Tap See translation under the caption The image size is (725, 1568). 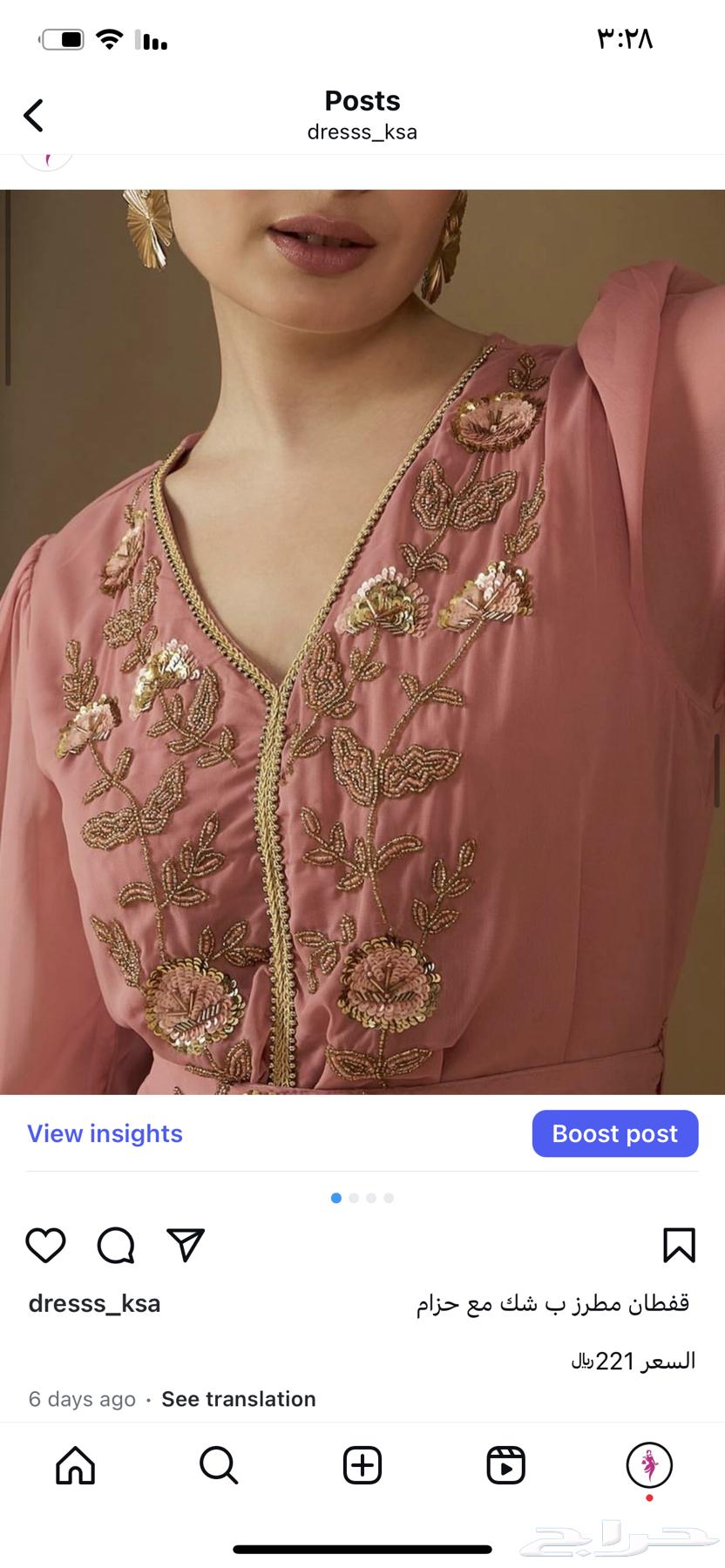pyautogui.click(x=238, y=1399)
